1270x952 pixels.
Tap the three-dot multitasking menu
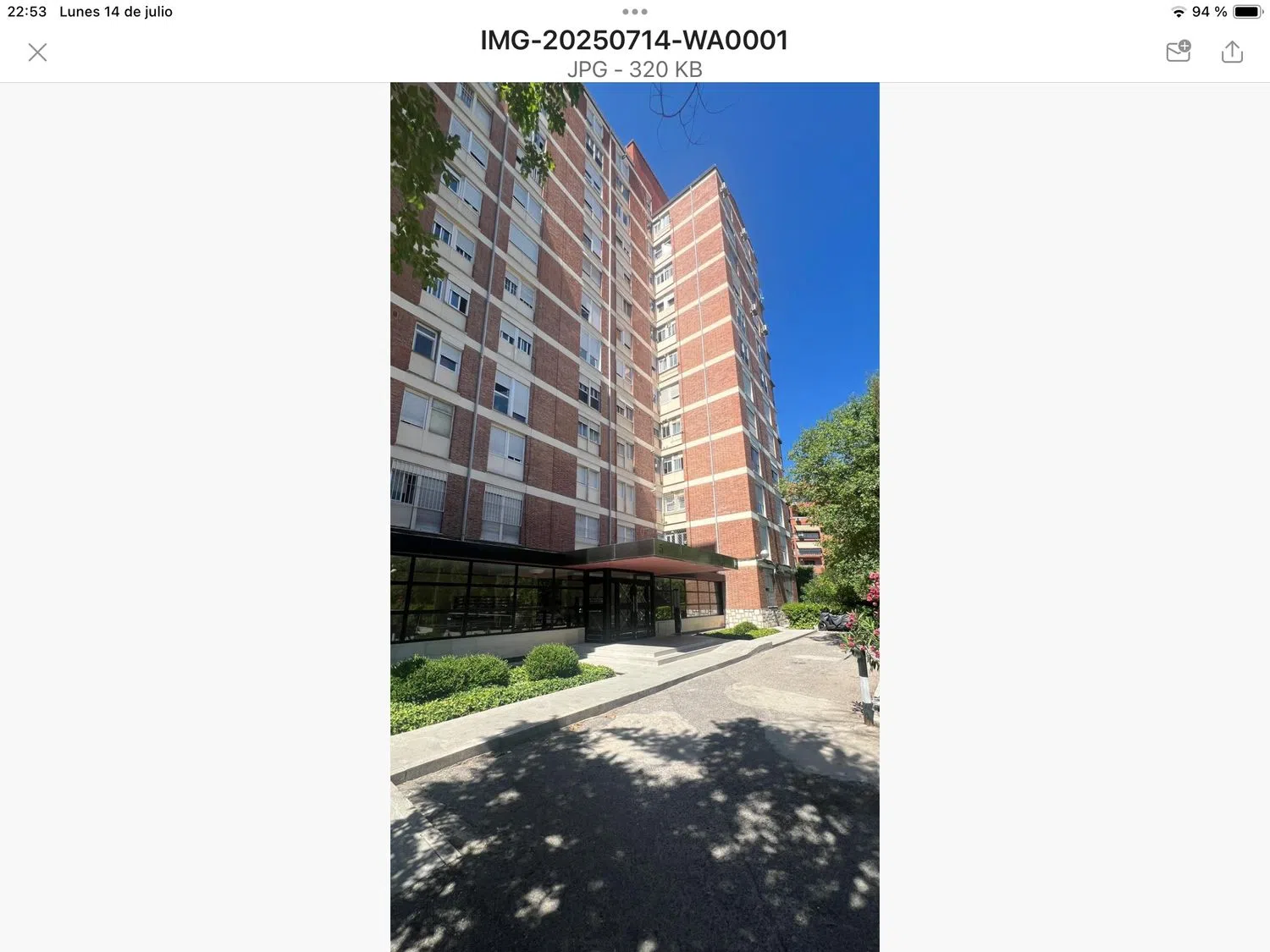tap(634, 12)
